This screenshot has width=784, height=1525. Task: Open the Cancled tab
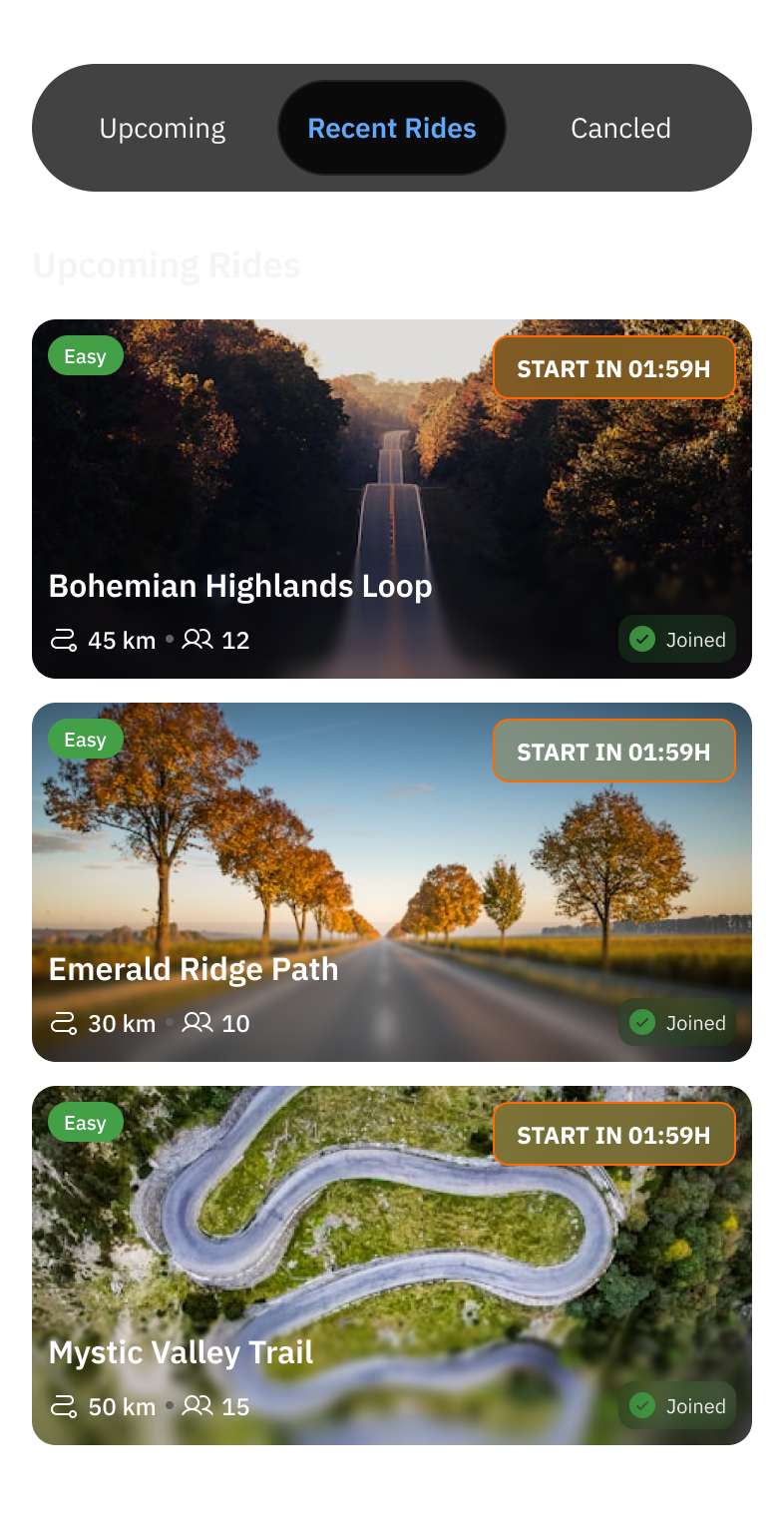[x=620, y=128]
